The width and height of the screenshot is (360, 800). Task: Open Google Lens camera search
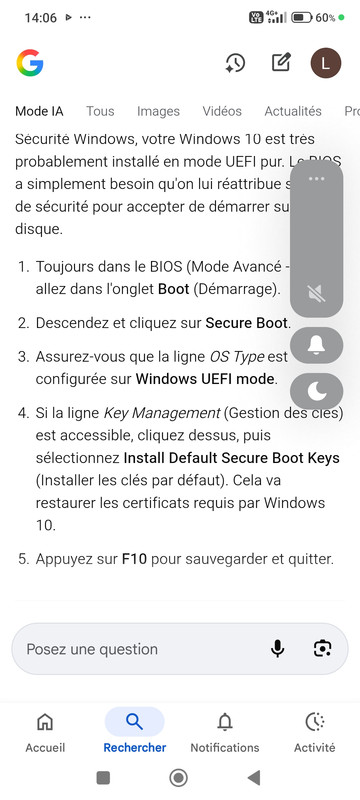tap(322, 649)
